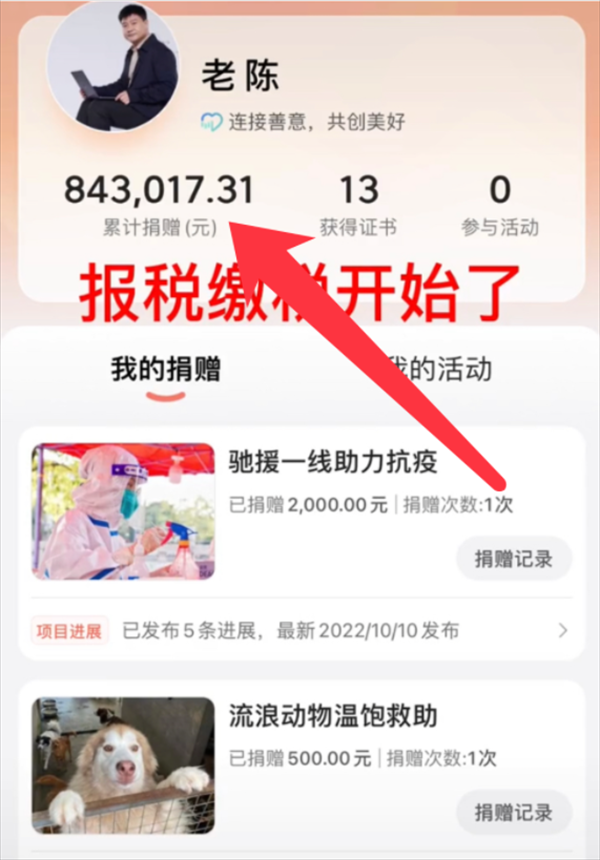Switch to the 我的活动 tab
600x860 pixels.
(x=440, y=369)
